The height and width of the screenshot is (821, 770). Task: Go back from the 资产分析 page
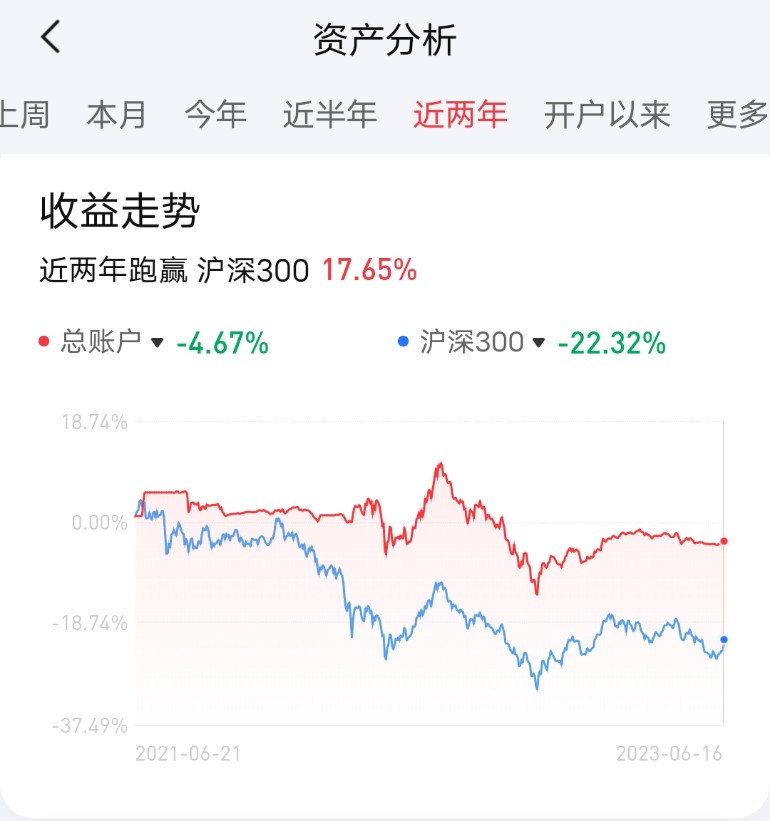click(51, 38)
